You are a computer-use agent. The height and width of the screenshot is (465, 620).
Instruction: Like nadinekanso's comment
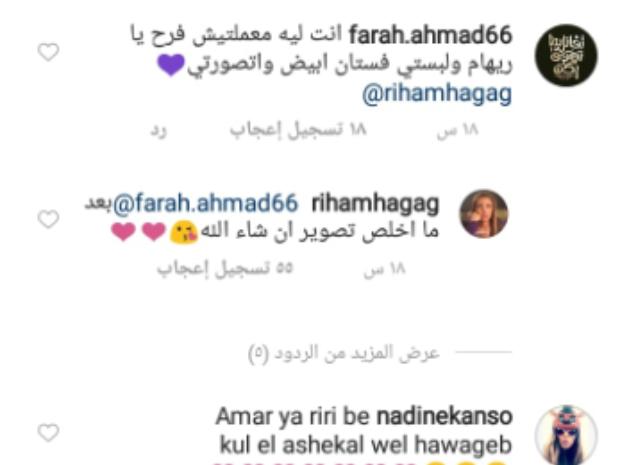point(48,432)
